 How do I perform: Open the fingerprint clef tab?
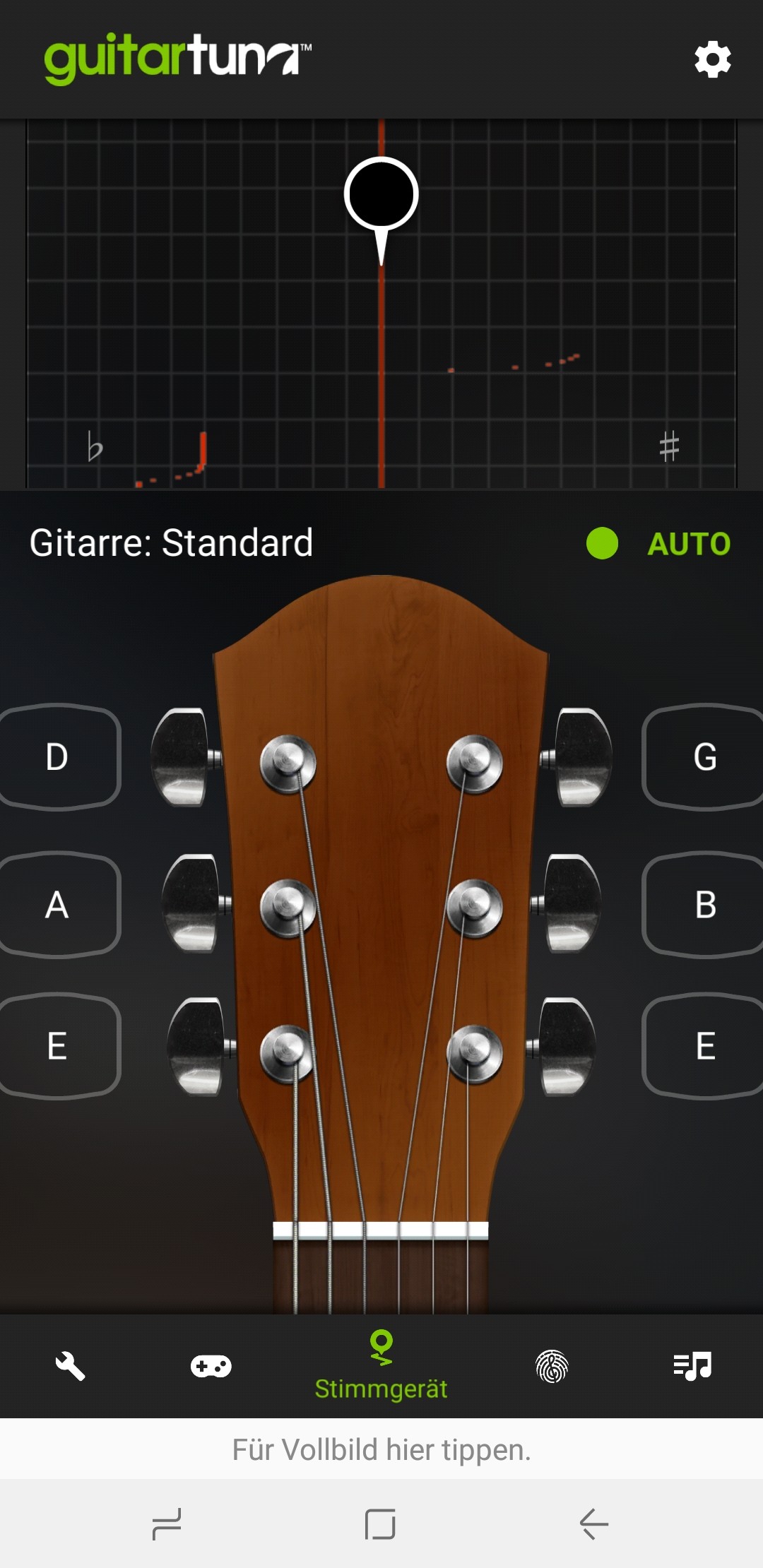coord(552,1366)
